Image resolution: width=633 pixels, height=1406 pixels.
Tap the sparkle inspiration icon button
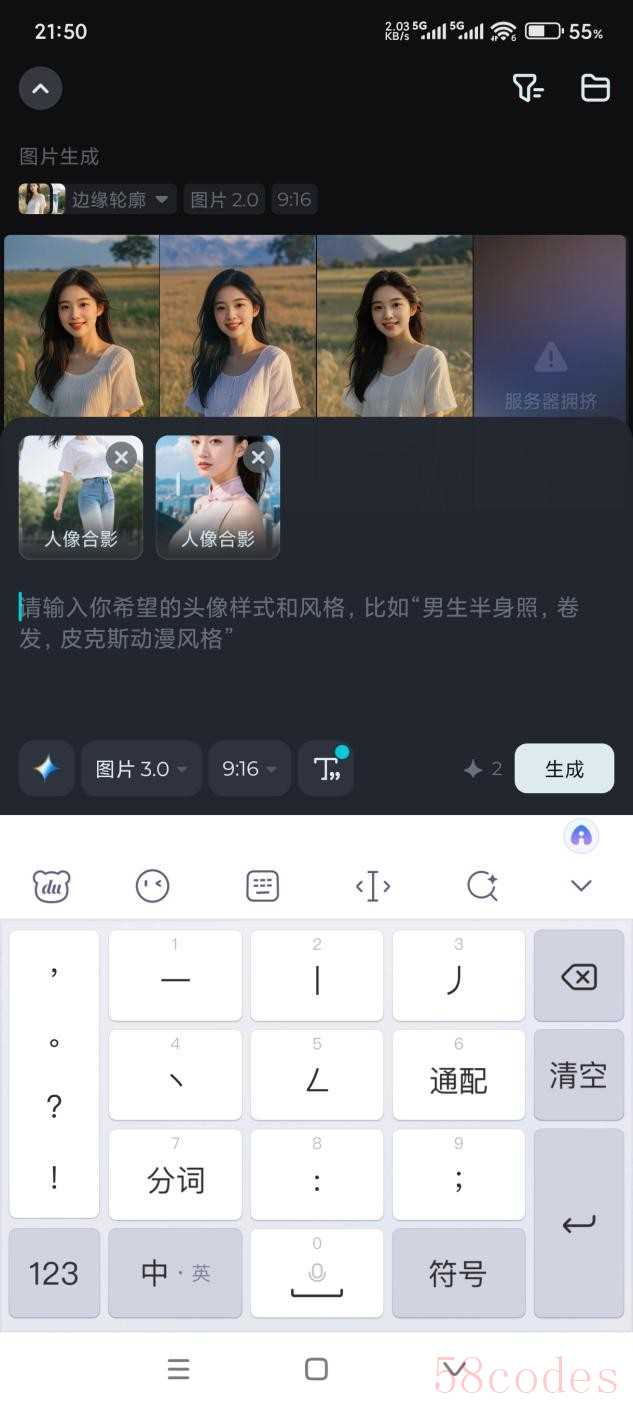46,768
